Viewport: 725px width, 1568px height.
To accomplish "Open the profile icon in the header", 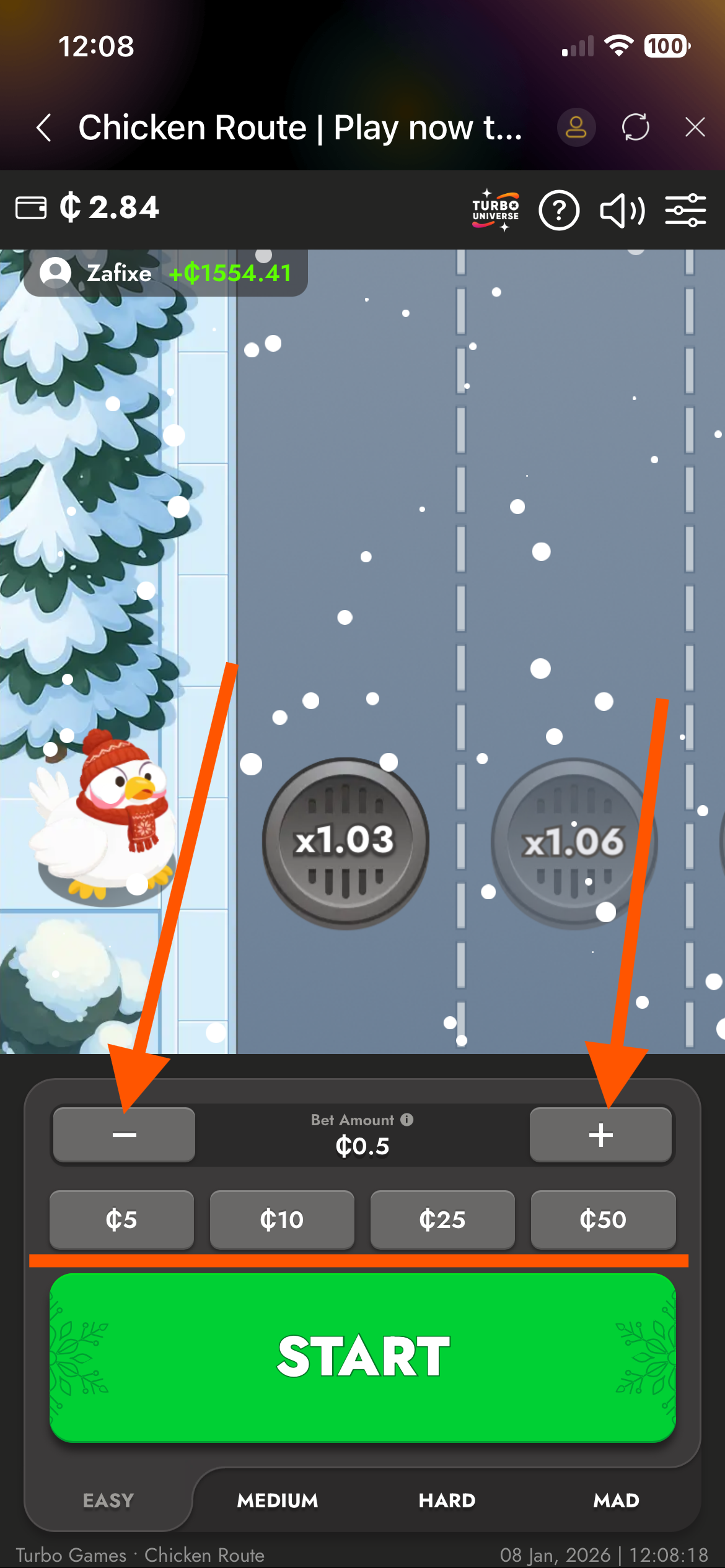I will click(x=576, y=128).
